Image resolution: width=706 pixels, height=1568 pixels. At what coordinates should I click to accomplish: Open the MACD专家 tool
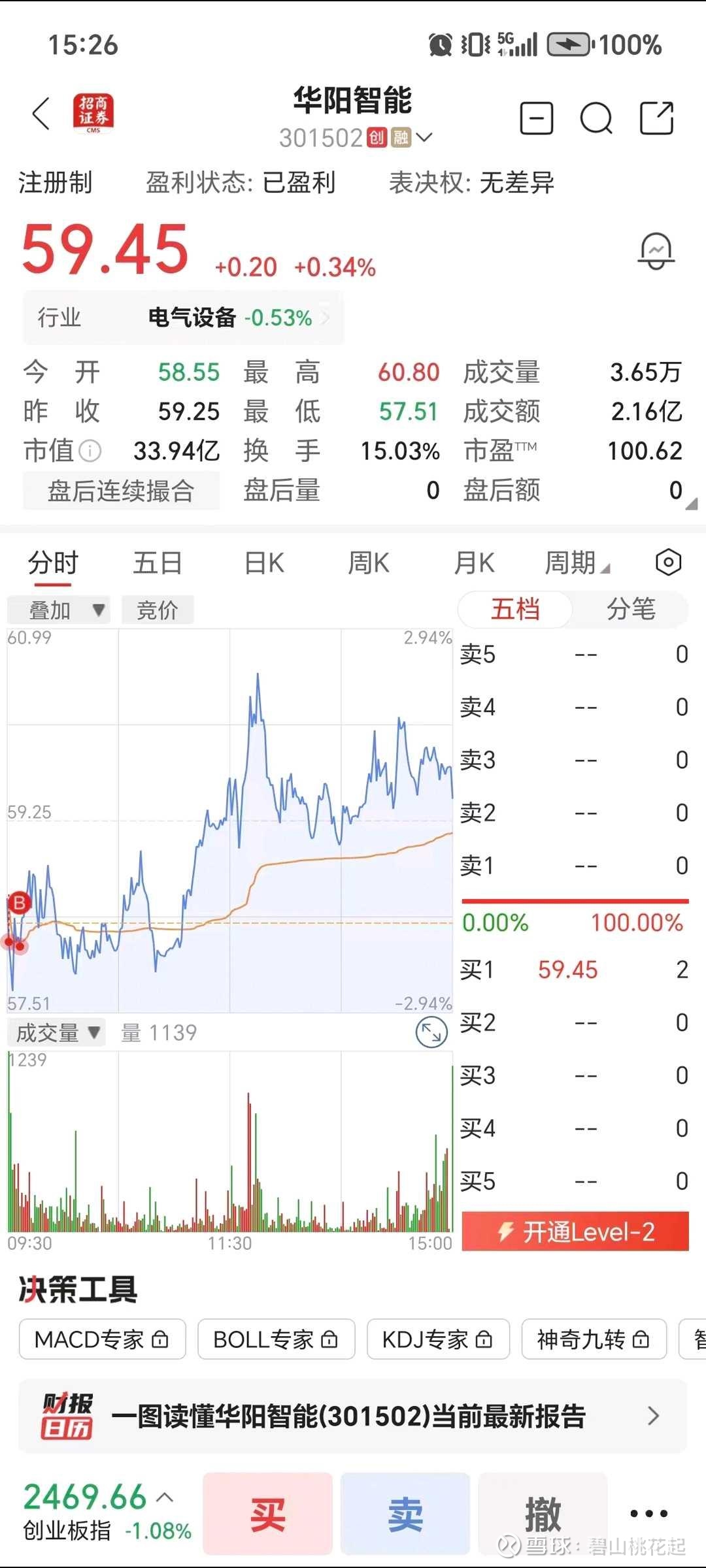(x=102, y=1339)
